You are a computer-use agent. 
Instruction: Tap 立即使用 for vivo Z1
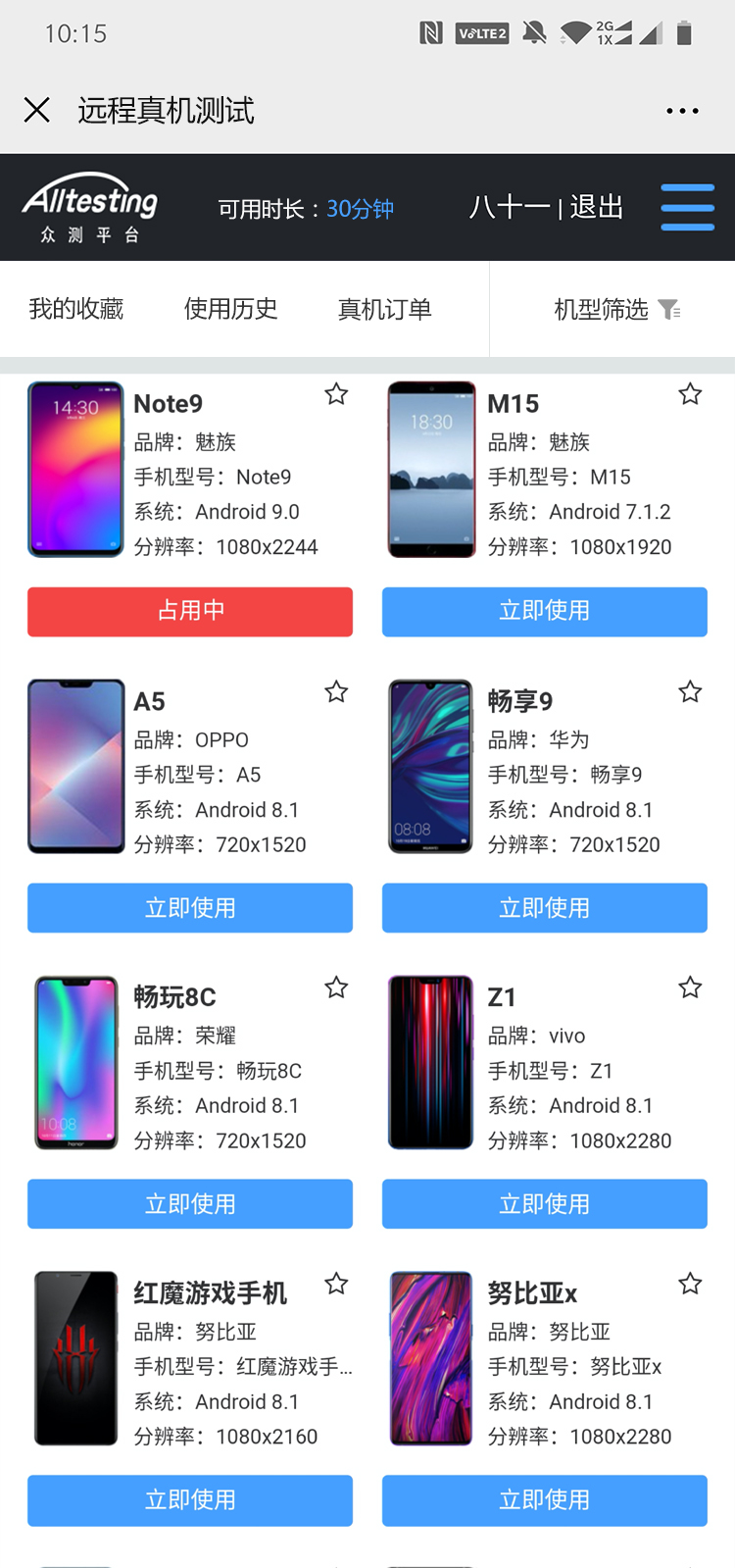click(544, 1204)
